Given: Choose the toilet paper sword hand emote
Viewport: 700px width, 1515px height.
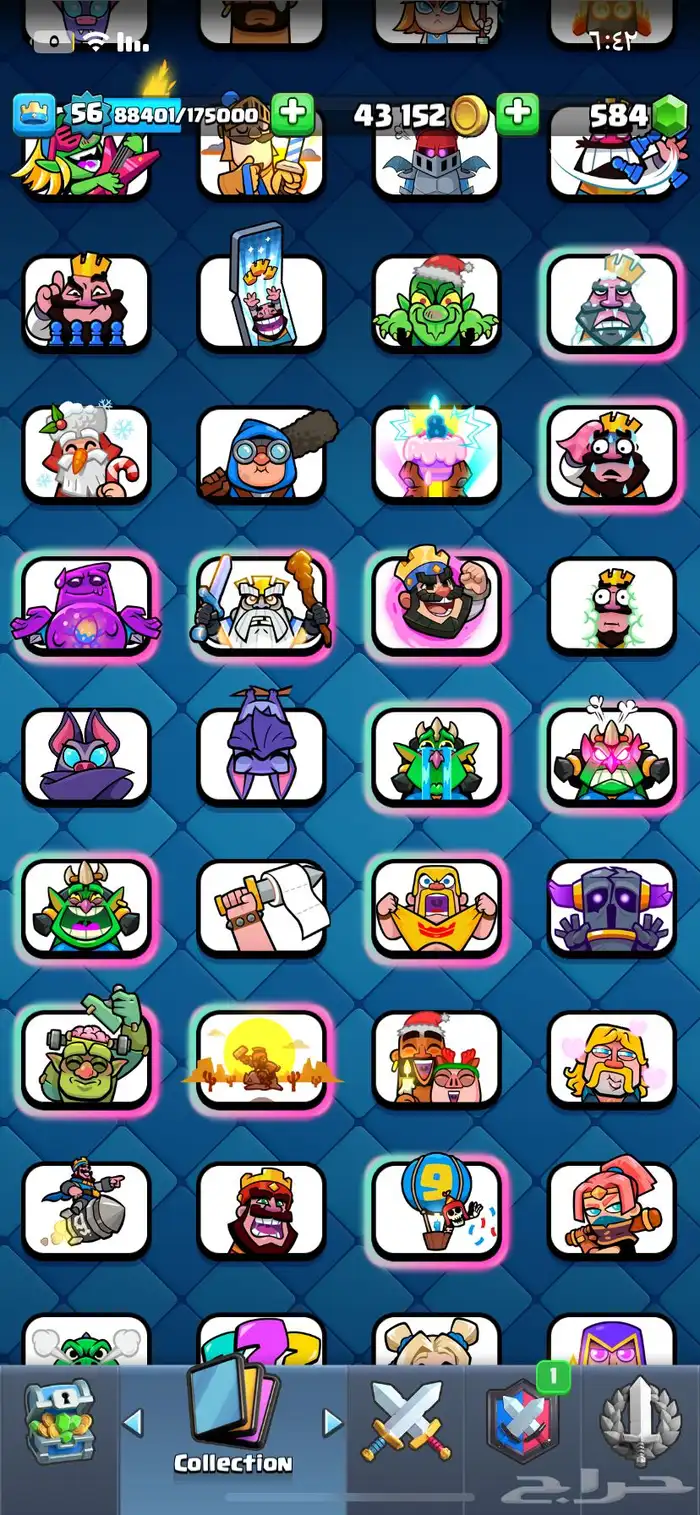Looking at the screenshot, I should (261, 908).
